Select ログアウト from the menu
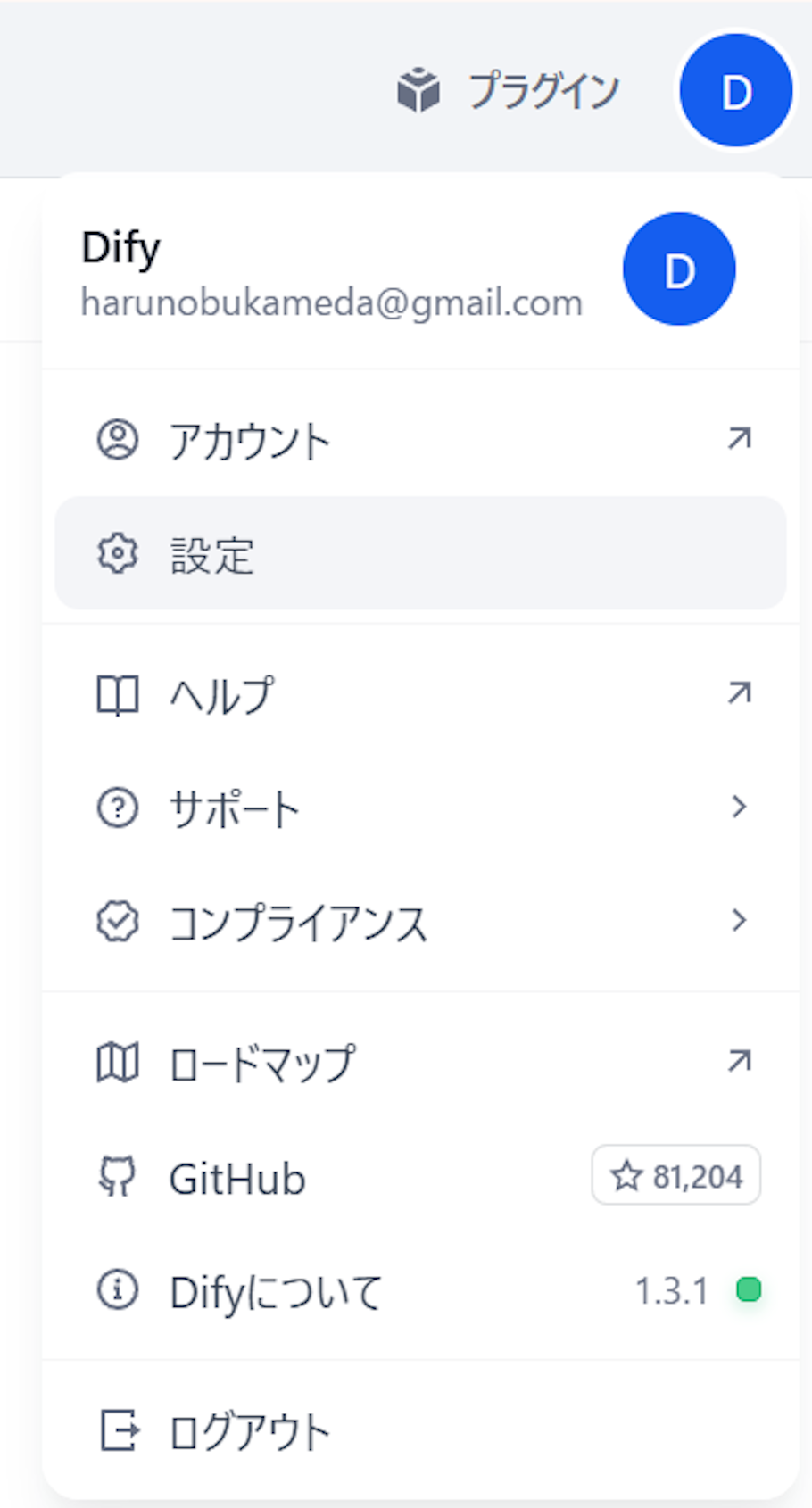812x1508 pixels. (248, 1429)
